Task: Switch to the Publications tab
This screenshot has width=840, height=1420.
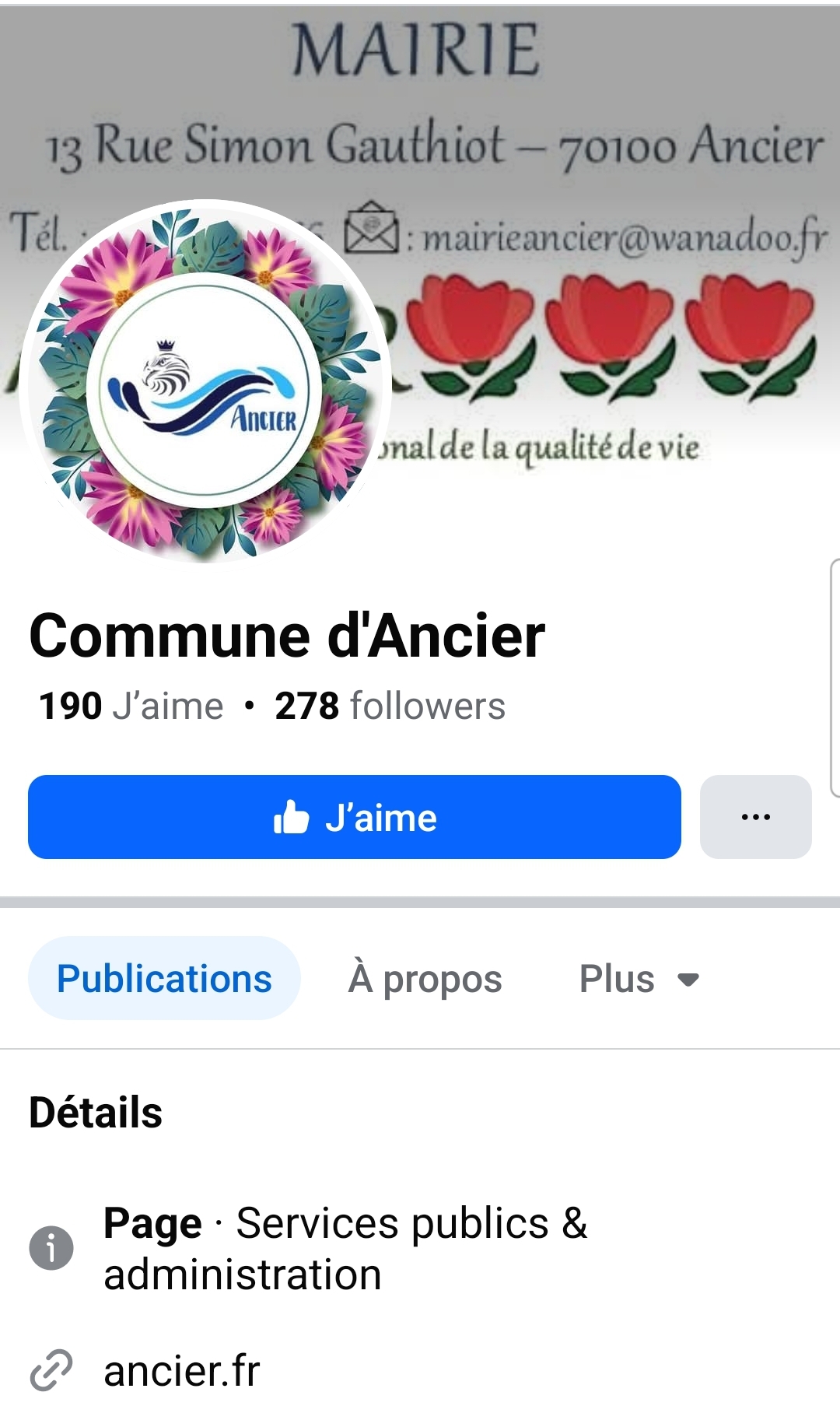Action: point(164,978)
